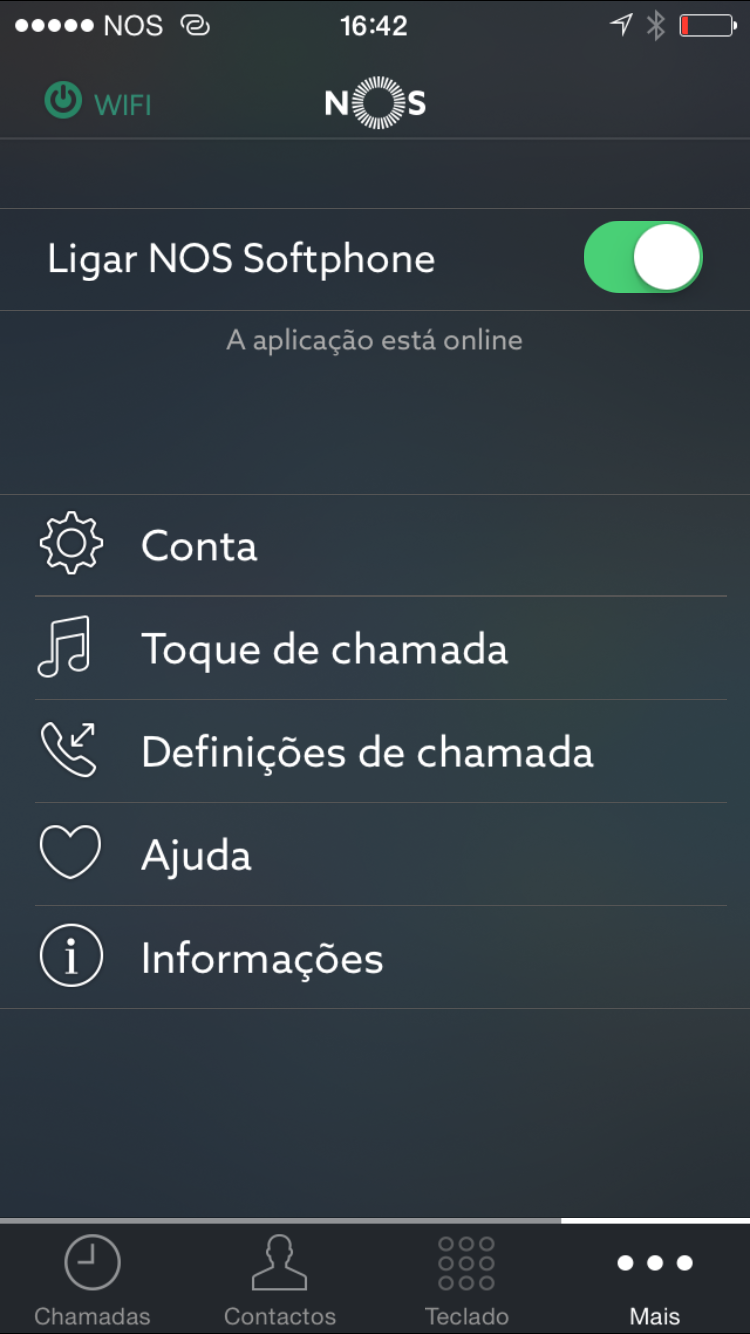Image resolution: width=750 pixels, height=1334 pixels.
Task: Tap the WIFI power button
Action: [63, 102]
